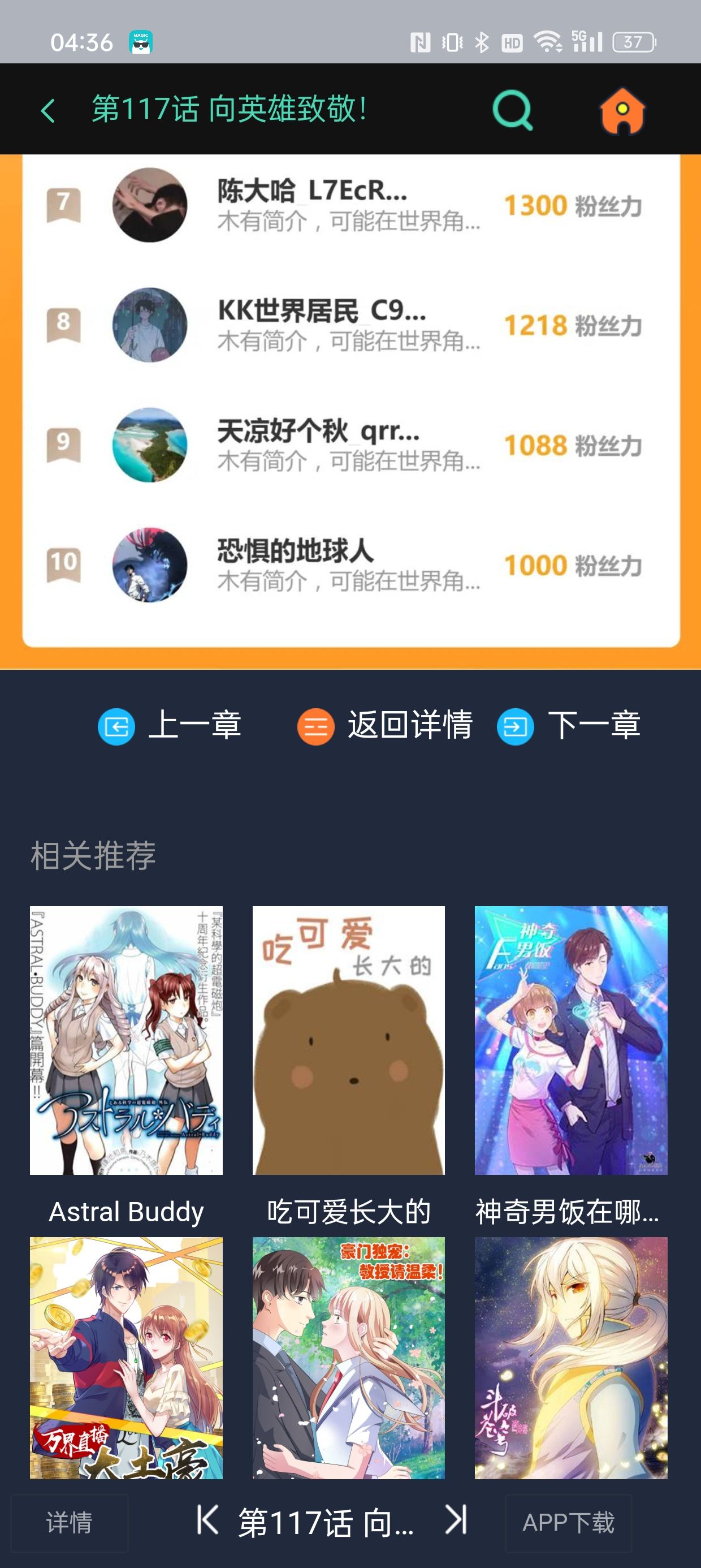Go to next chapter 下一章

point(569,725)
